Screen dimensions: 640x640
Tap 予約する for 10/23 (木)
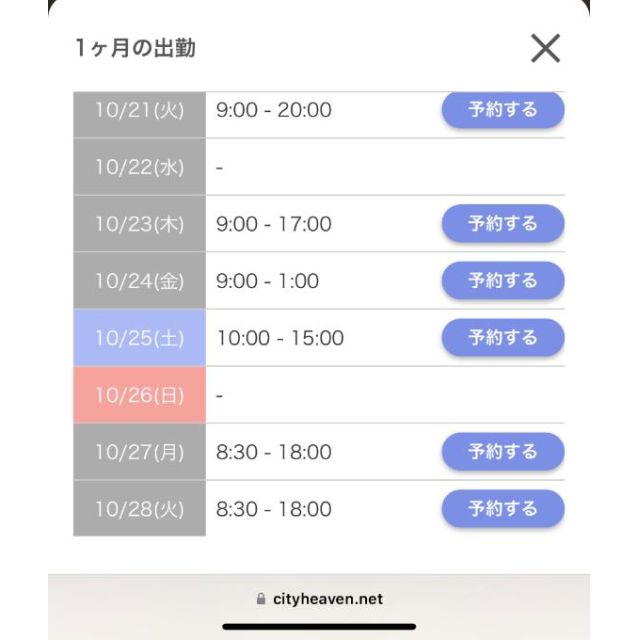click(503, 224)
